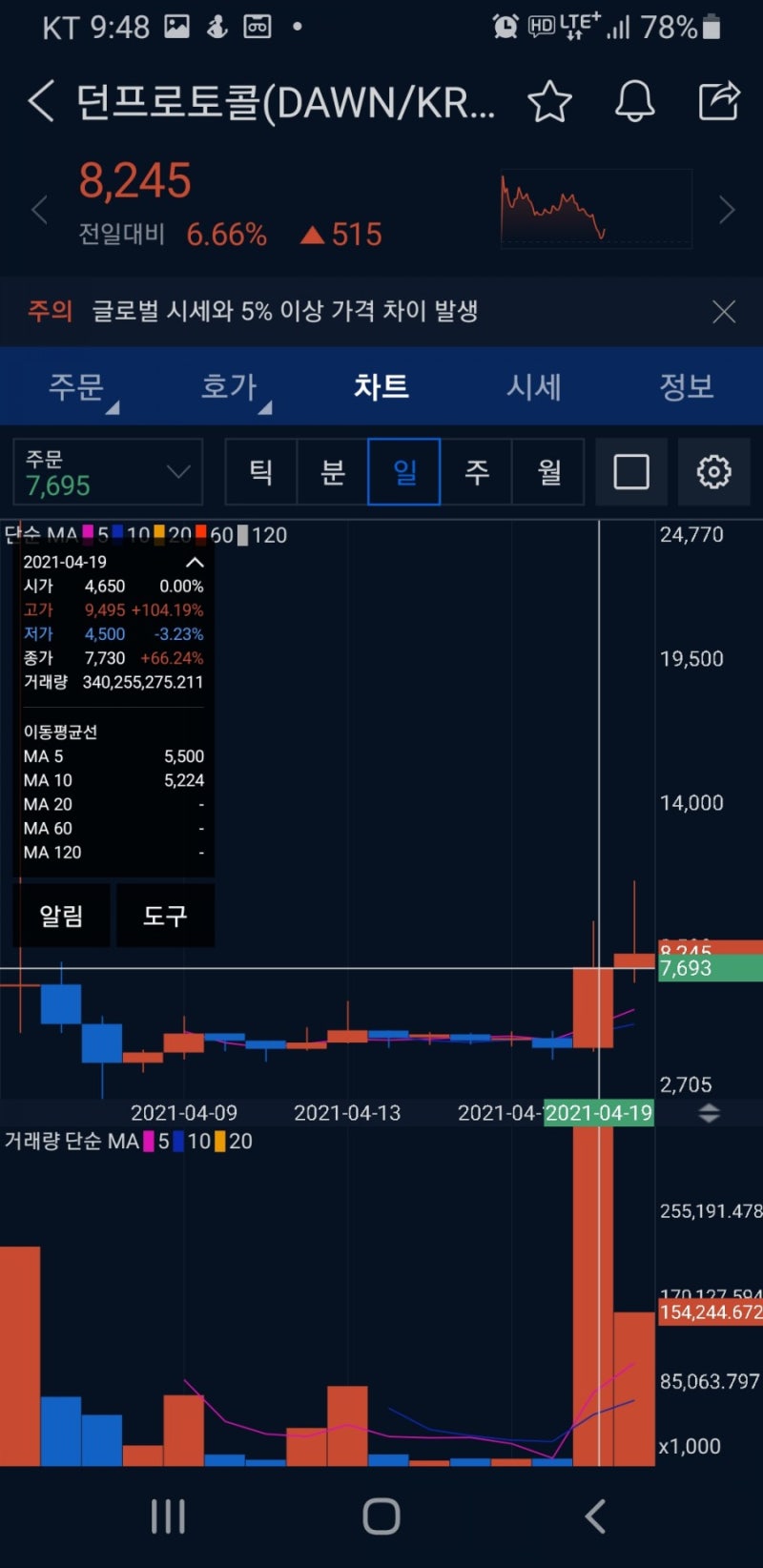Add DAWN/KRW to favorites via star icon
763x1568 pixels.
(x=550, y=102)
